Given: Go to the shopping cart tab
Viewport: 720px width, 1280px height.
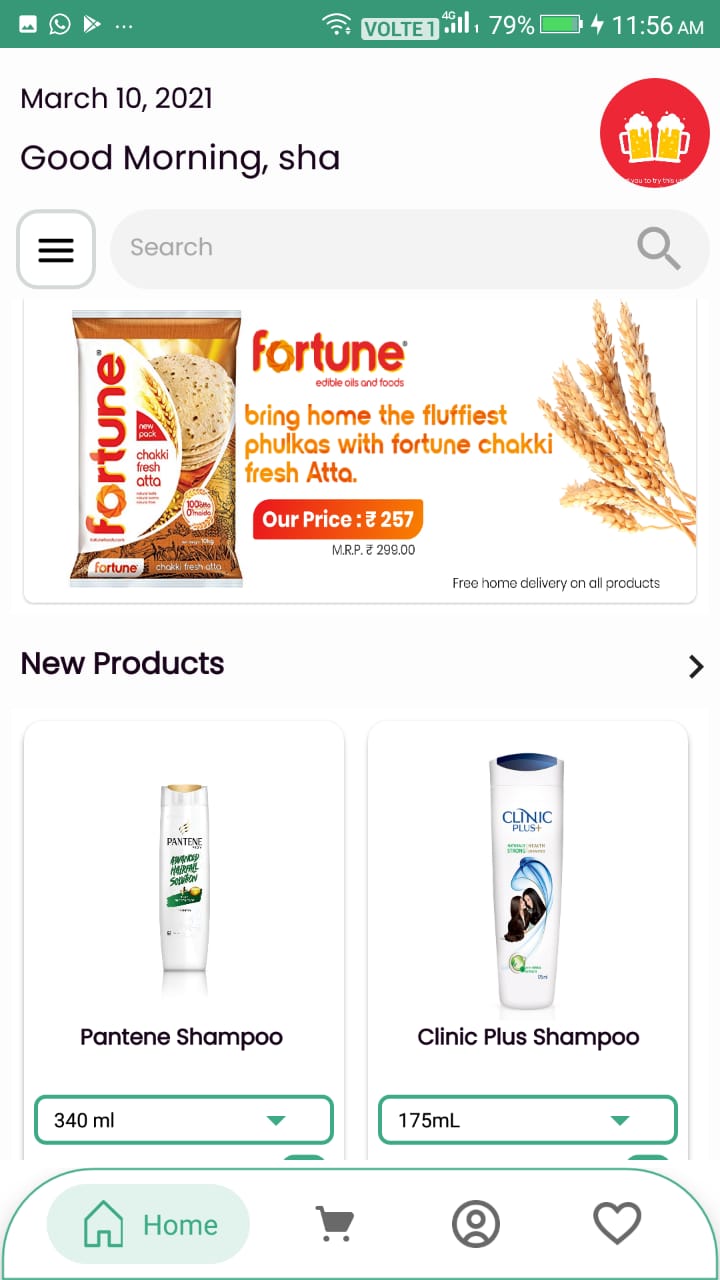Looking at the screenshot, I should click(x=335, y=1223).
